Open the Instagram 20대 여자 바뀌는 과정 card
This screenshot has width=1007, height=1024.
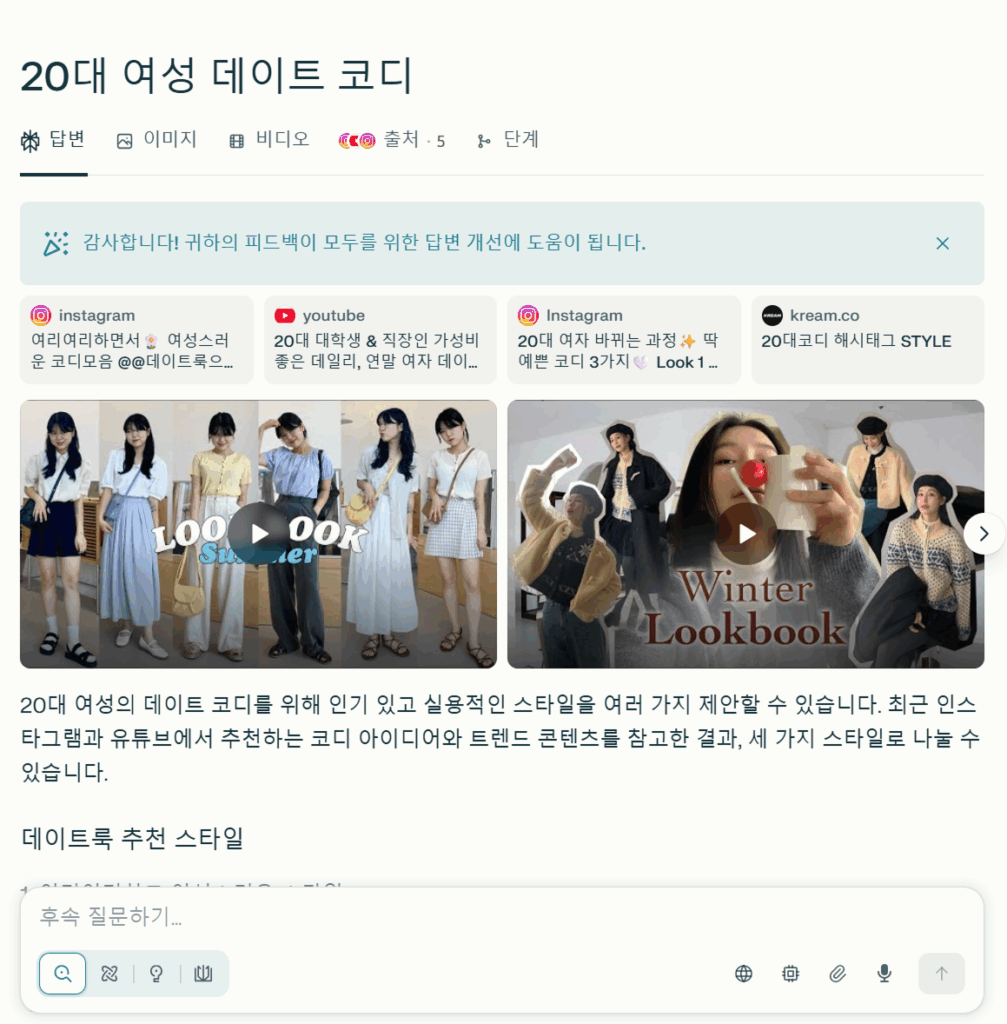click(623, 340)
